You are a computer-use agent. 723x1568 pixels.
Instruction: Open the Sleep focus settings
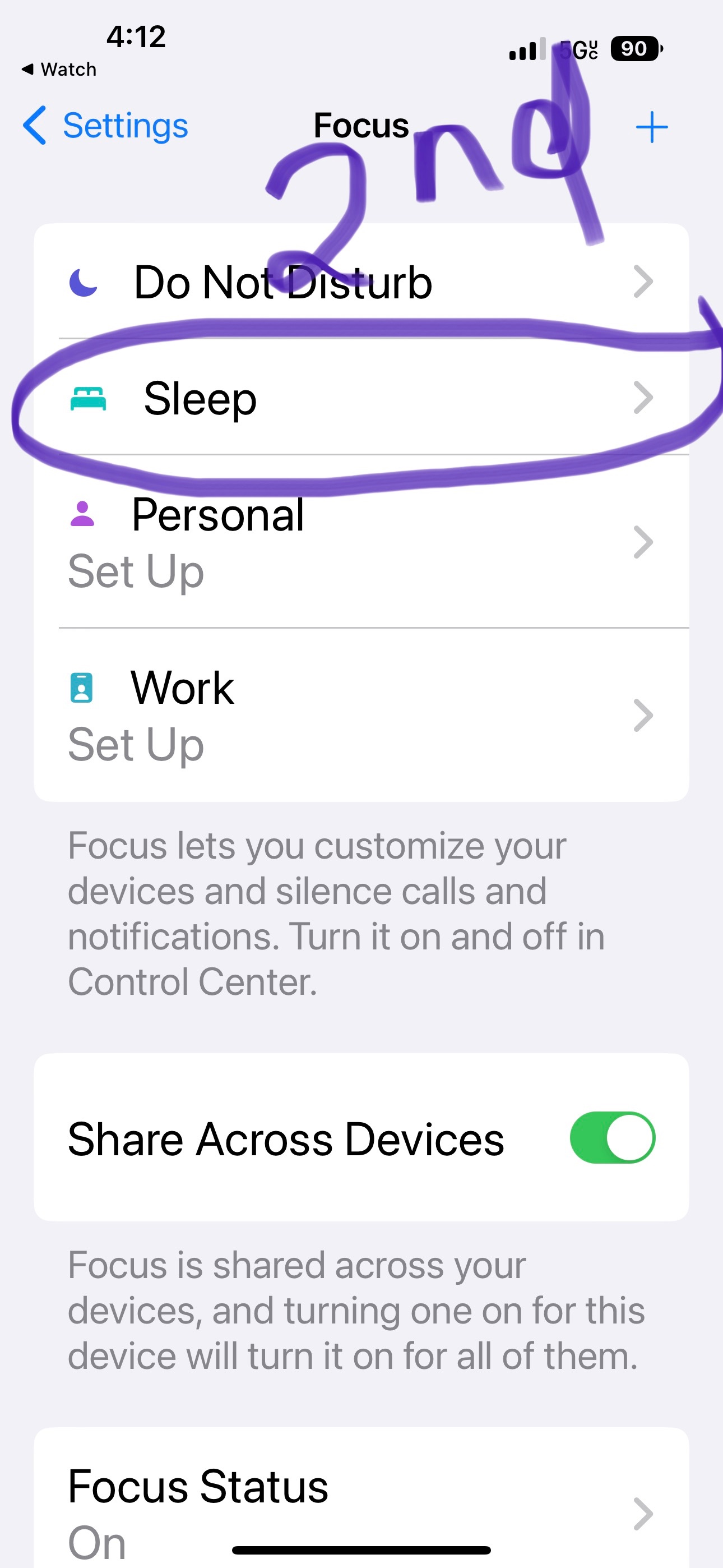[361, 397]
